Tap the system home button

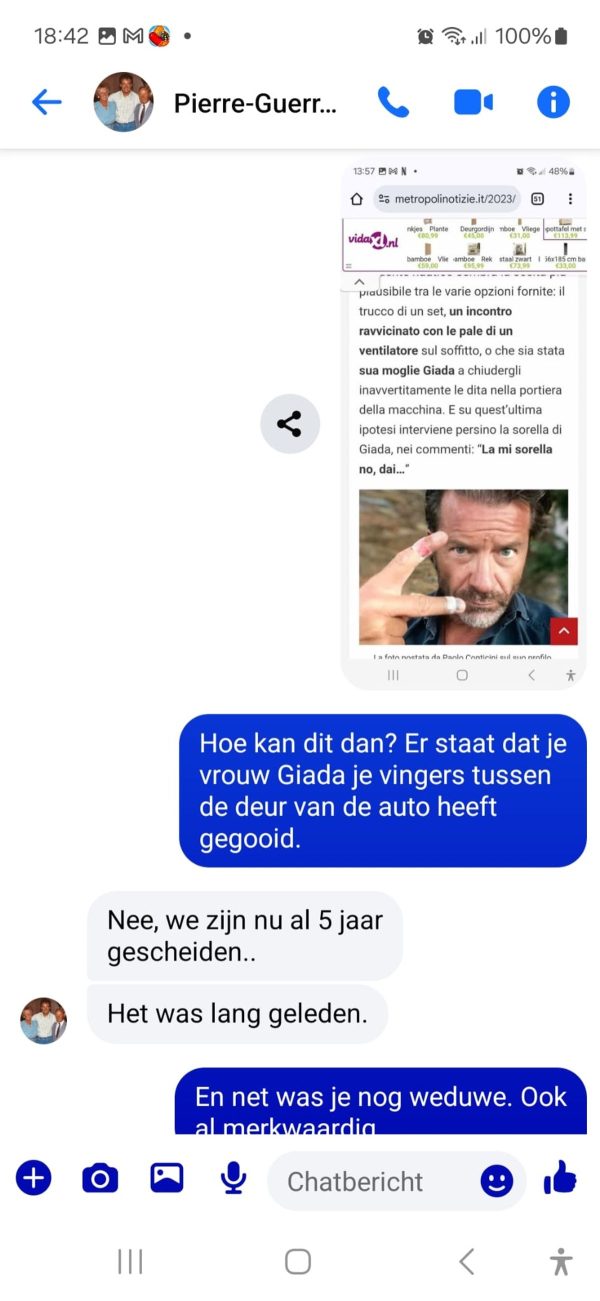click(x=298, y=1262)
